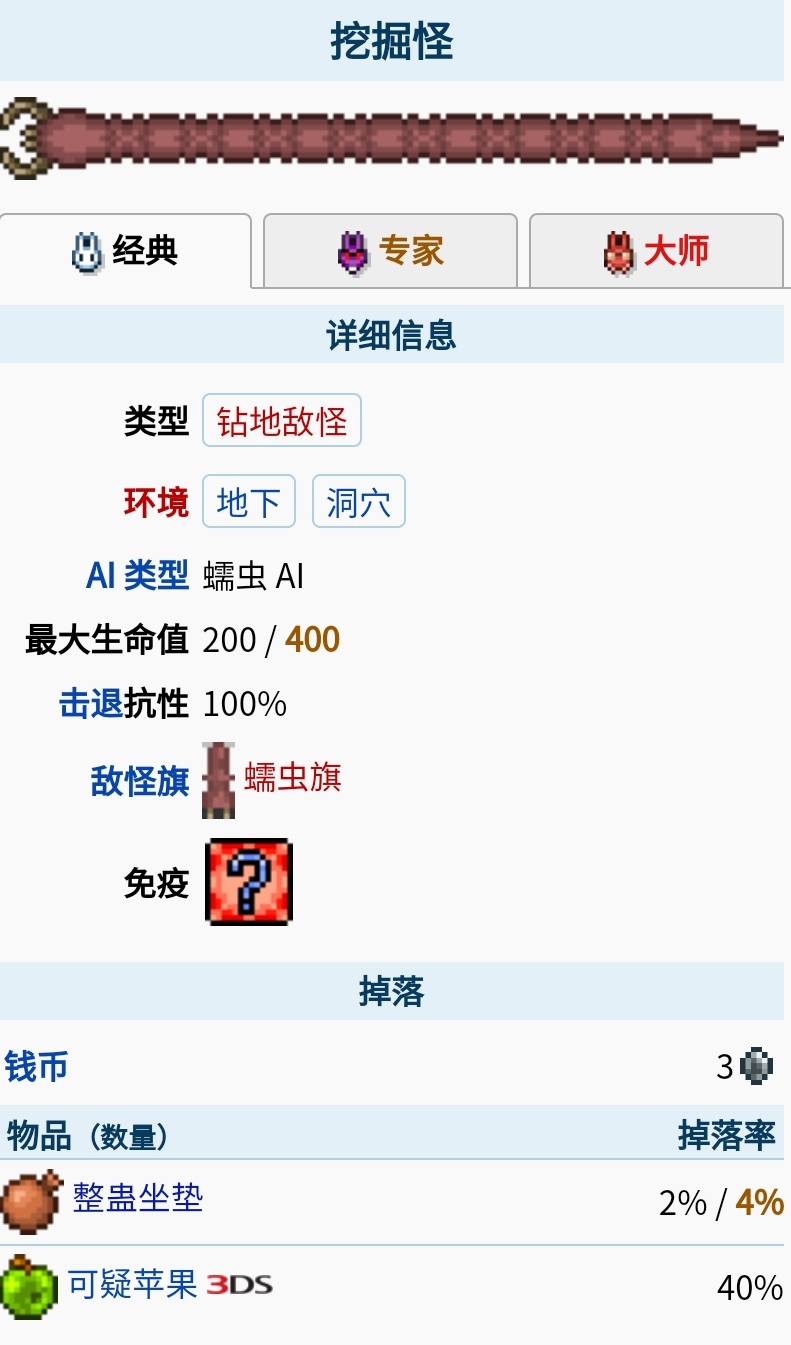
Task: Switch to the 专家 mode tab
Action: click(390, 250)
